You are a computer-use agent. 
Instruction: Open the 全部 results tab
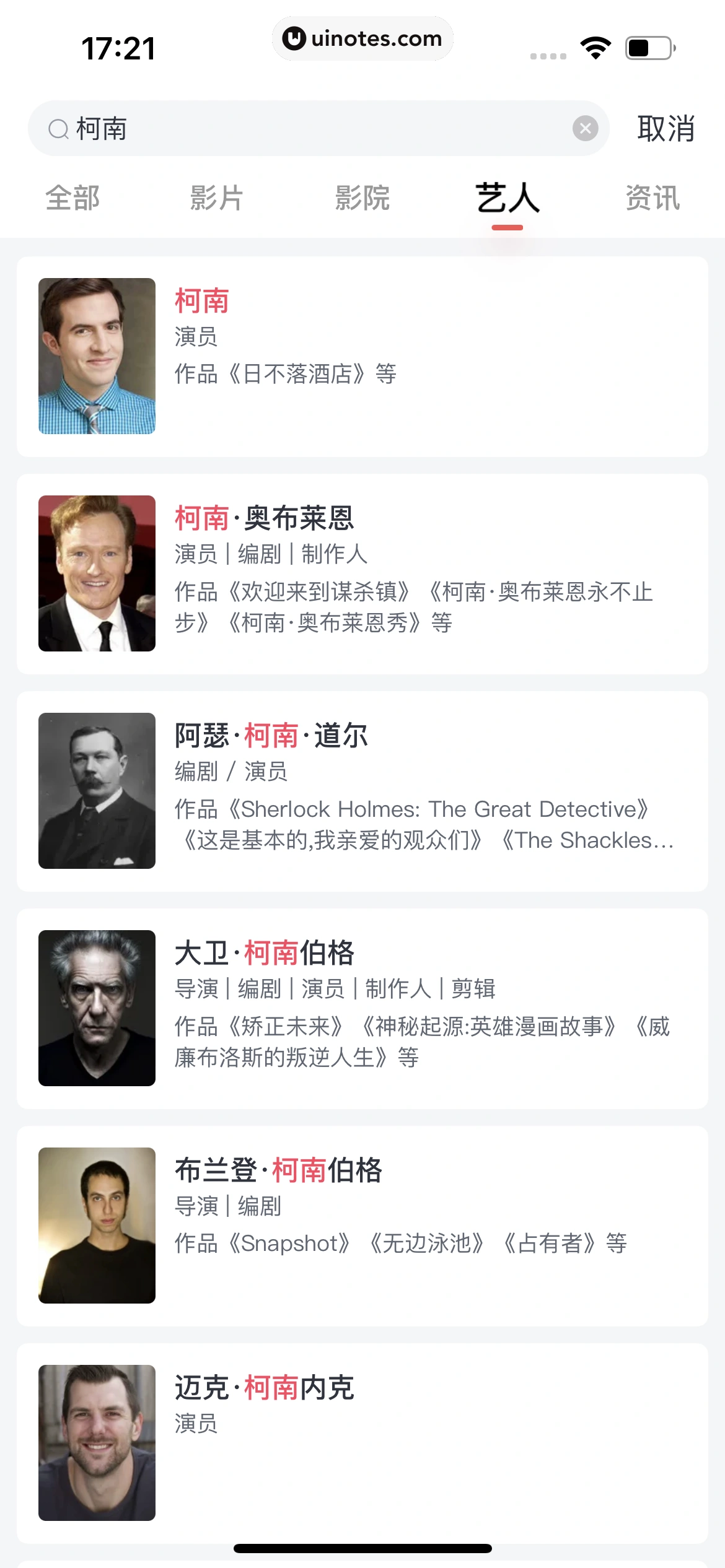pos(72,198)
